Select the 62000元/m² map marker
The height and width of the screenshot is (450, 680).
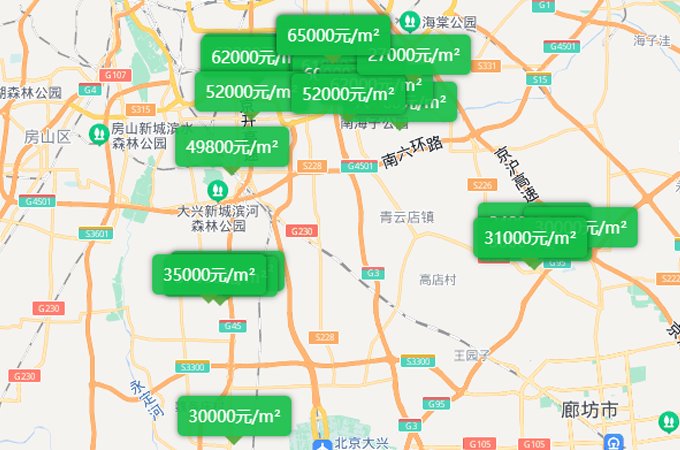pyautogui.click(x=238, y=56)
